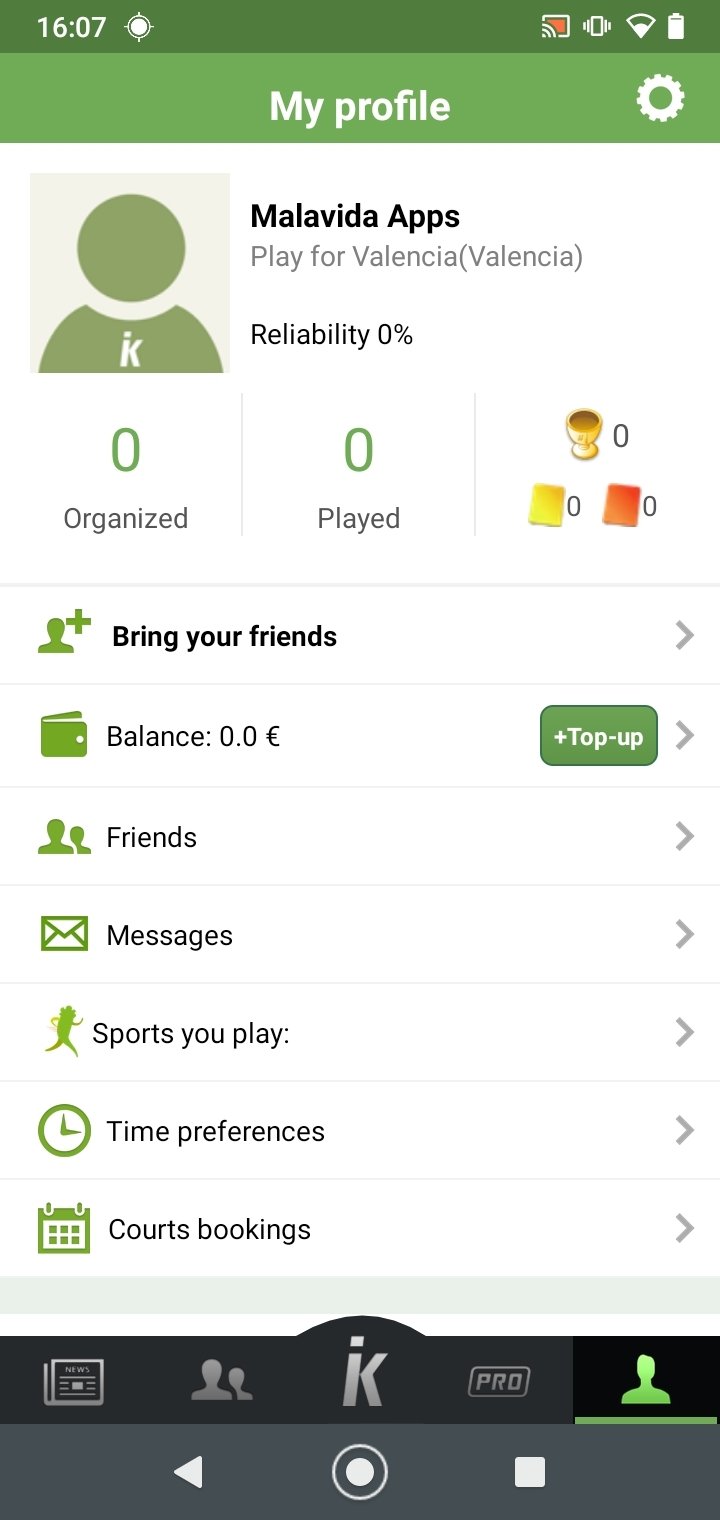
Task: Open Bring your friends
Action: coord(360,636)
